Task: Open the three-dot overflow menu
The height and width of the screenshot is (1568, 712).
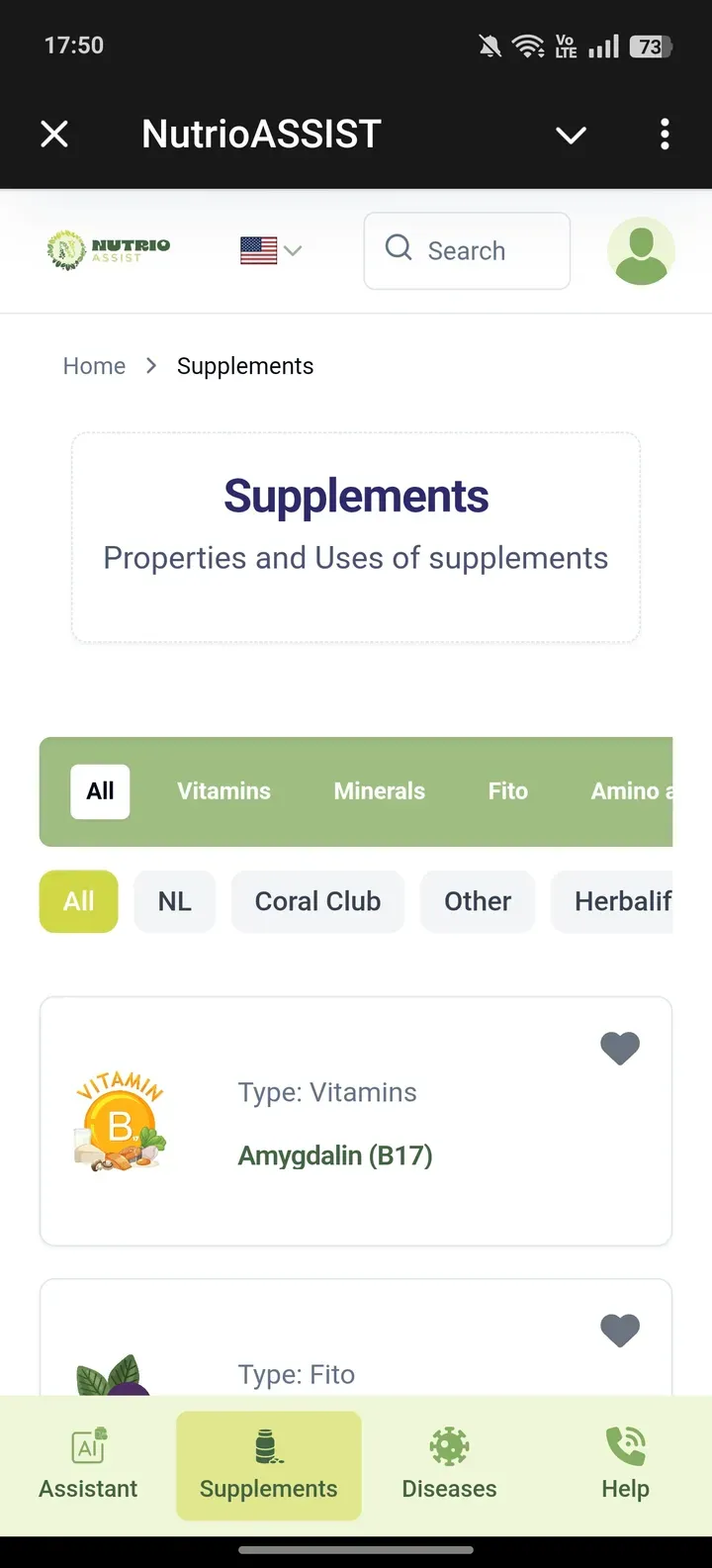Action: pyautogui.click(x=665, y=134)
